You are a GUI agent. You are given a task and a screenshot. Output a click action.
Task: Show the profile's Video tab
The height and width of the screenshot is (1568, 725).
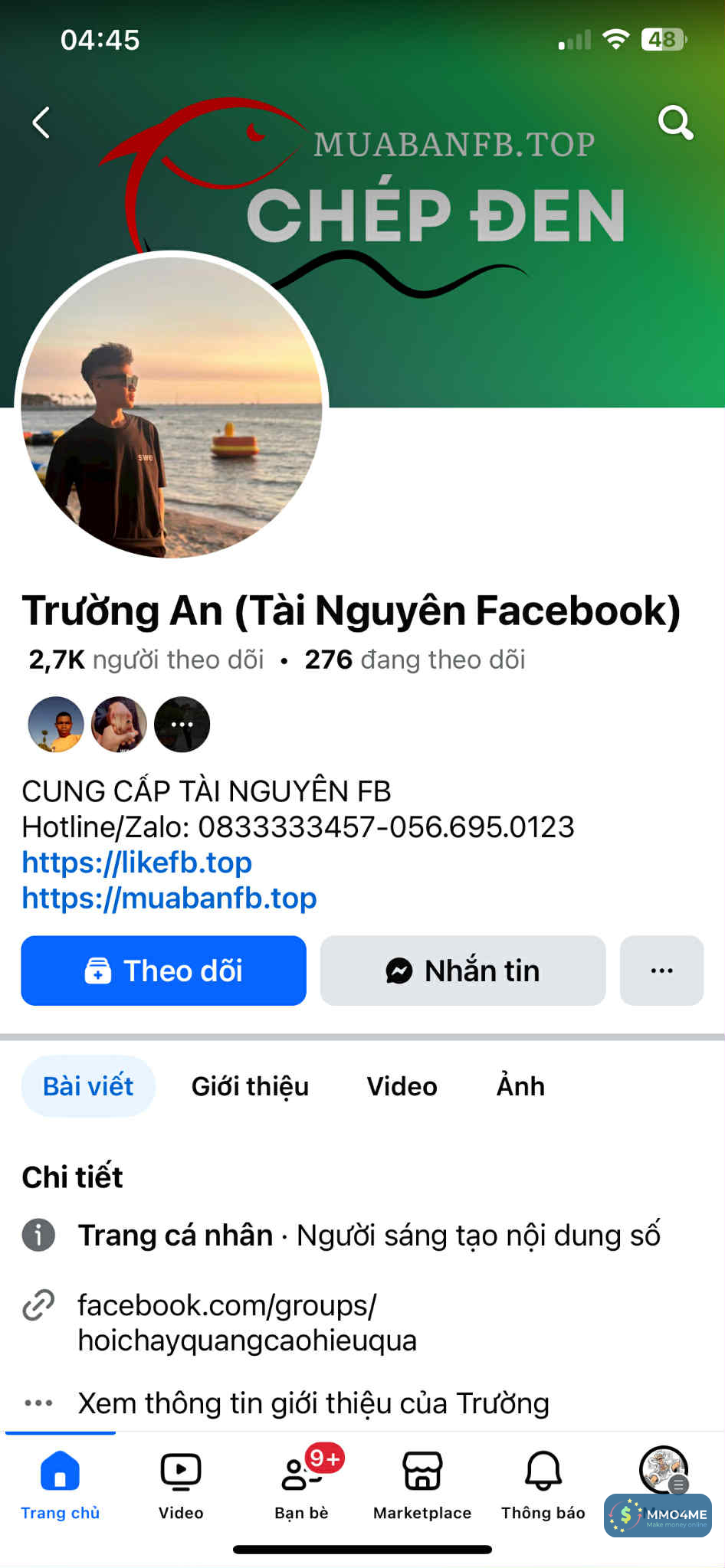[x=402, y=1086]
